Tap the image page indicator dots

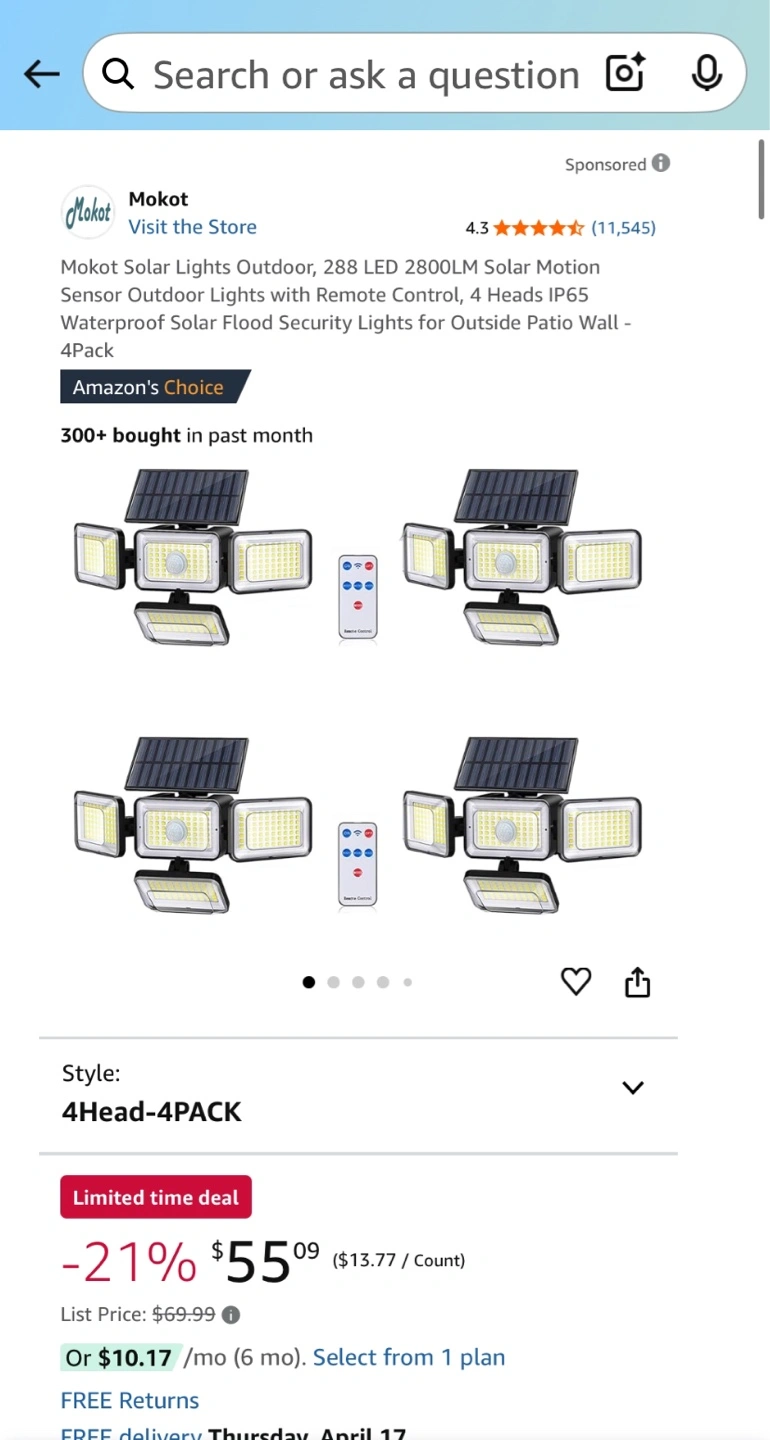tap(358, 982)
